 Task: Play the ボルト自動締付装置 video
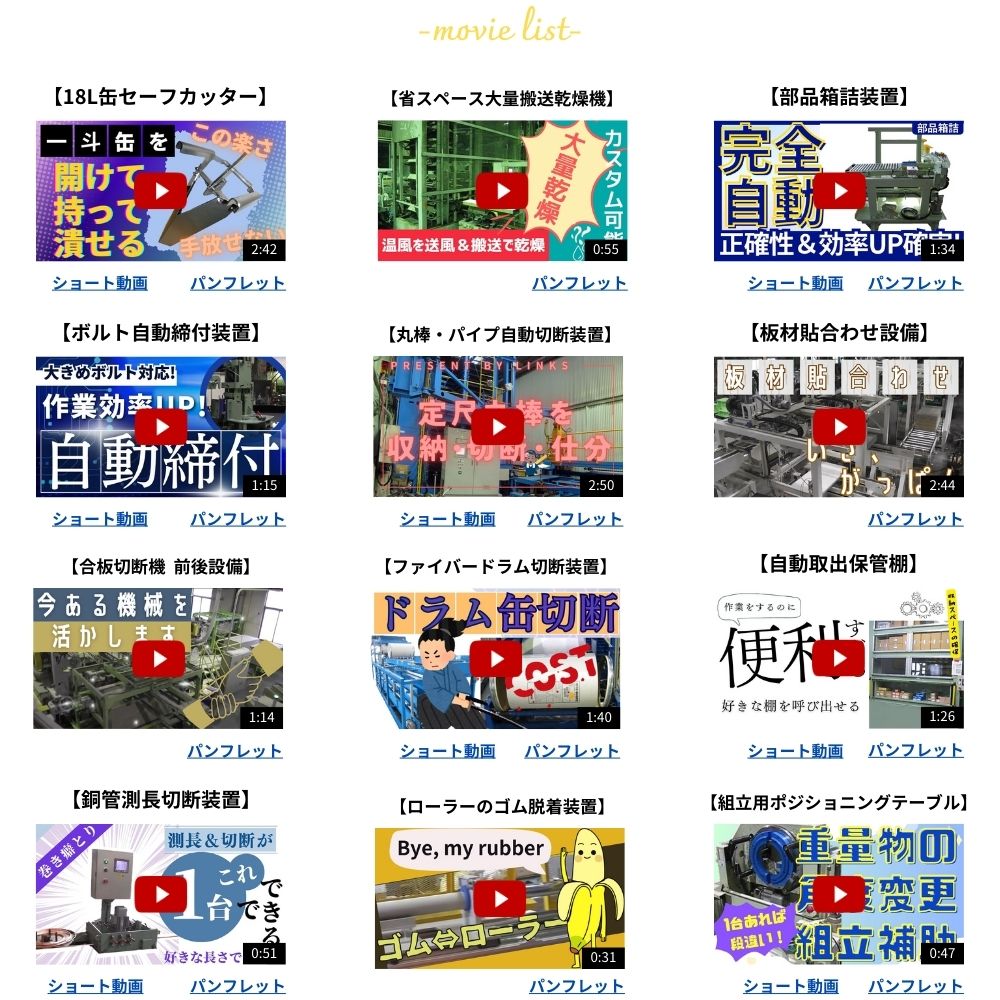[x=160, y=427]
